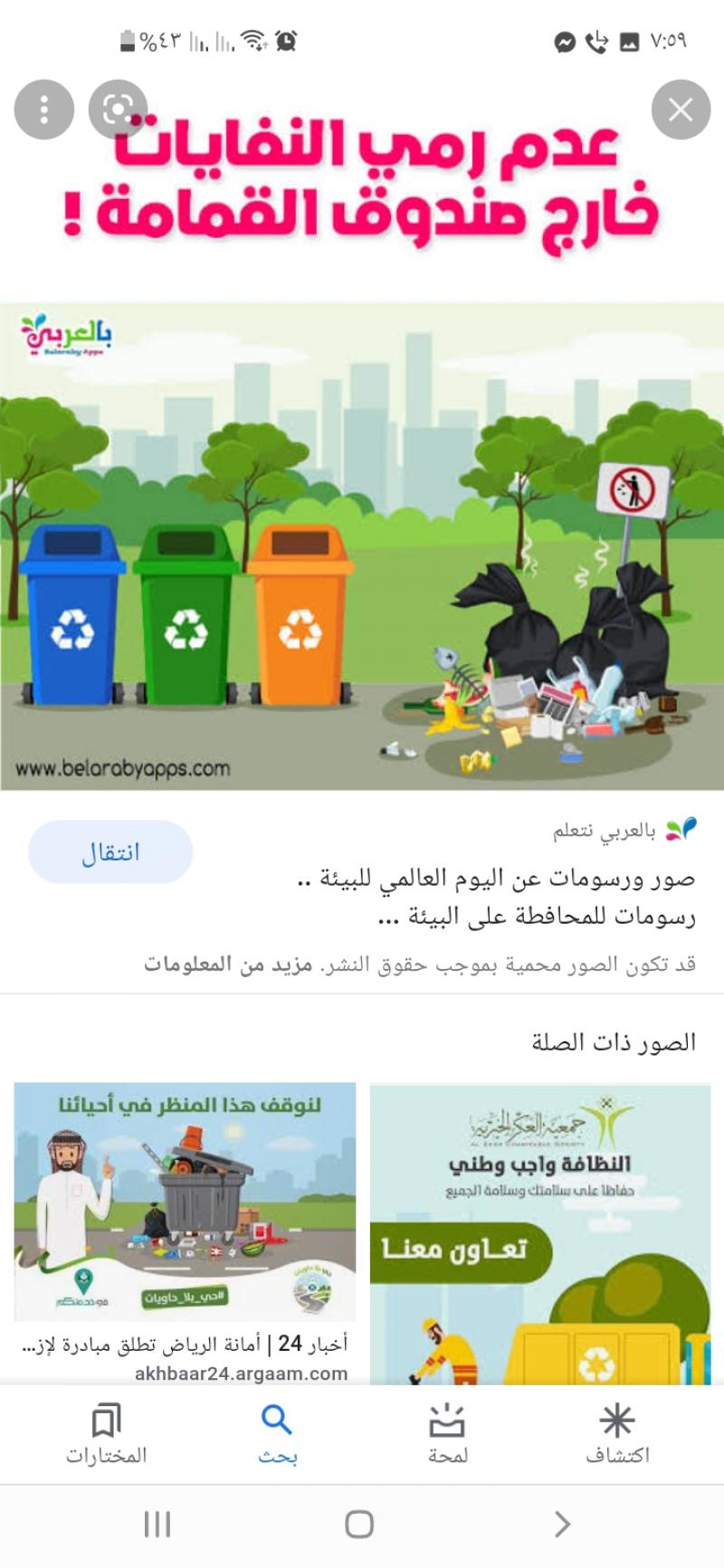This screenshot has height=1568, width=724.
Task: Go to the system home screen
Action: 359,1525
